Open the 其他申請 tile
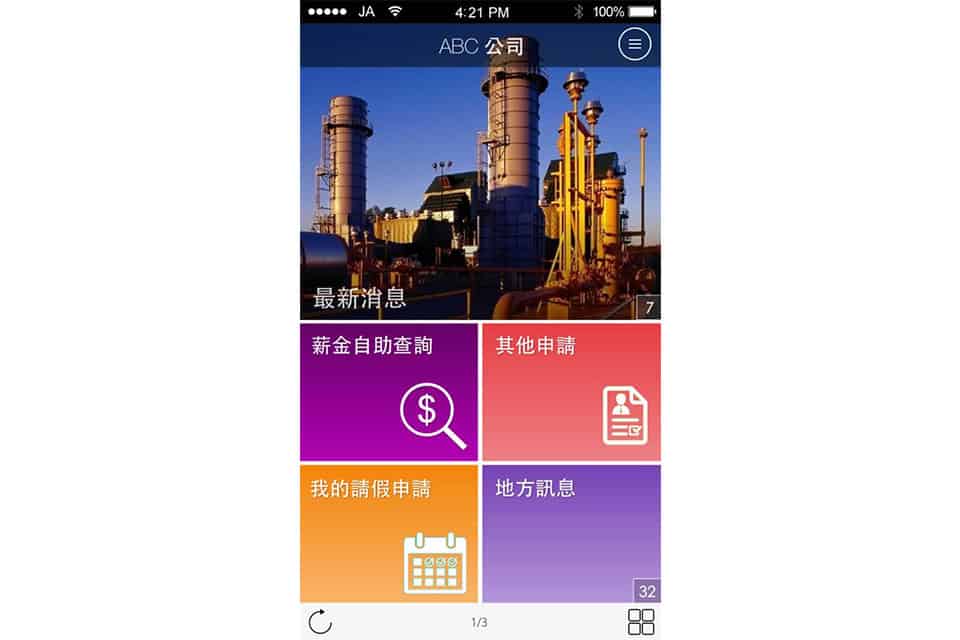Viewport: 960px width, 640px height. 571,392
